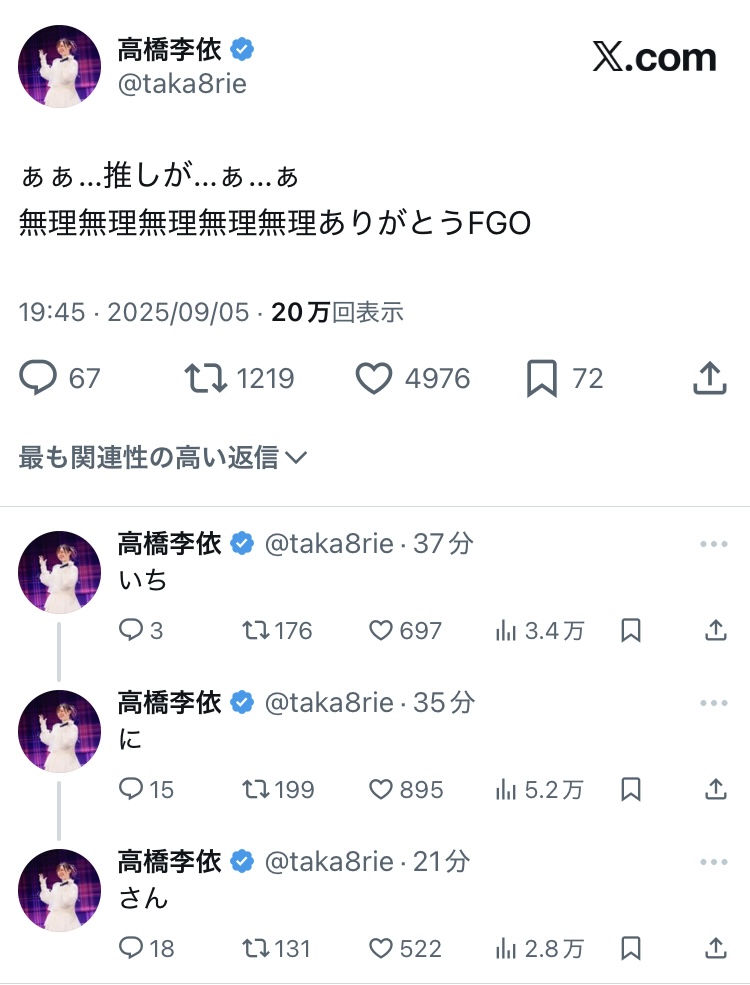Bookmark the main FGO post
The height and width of the screenshot is (985, 750).
(541, 378)
